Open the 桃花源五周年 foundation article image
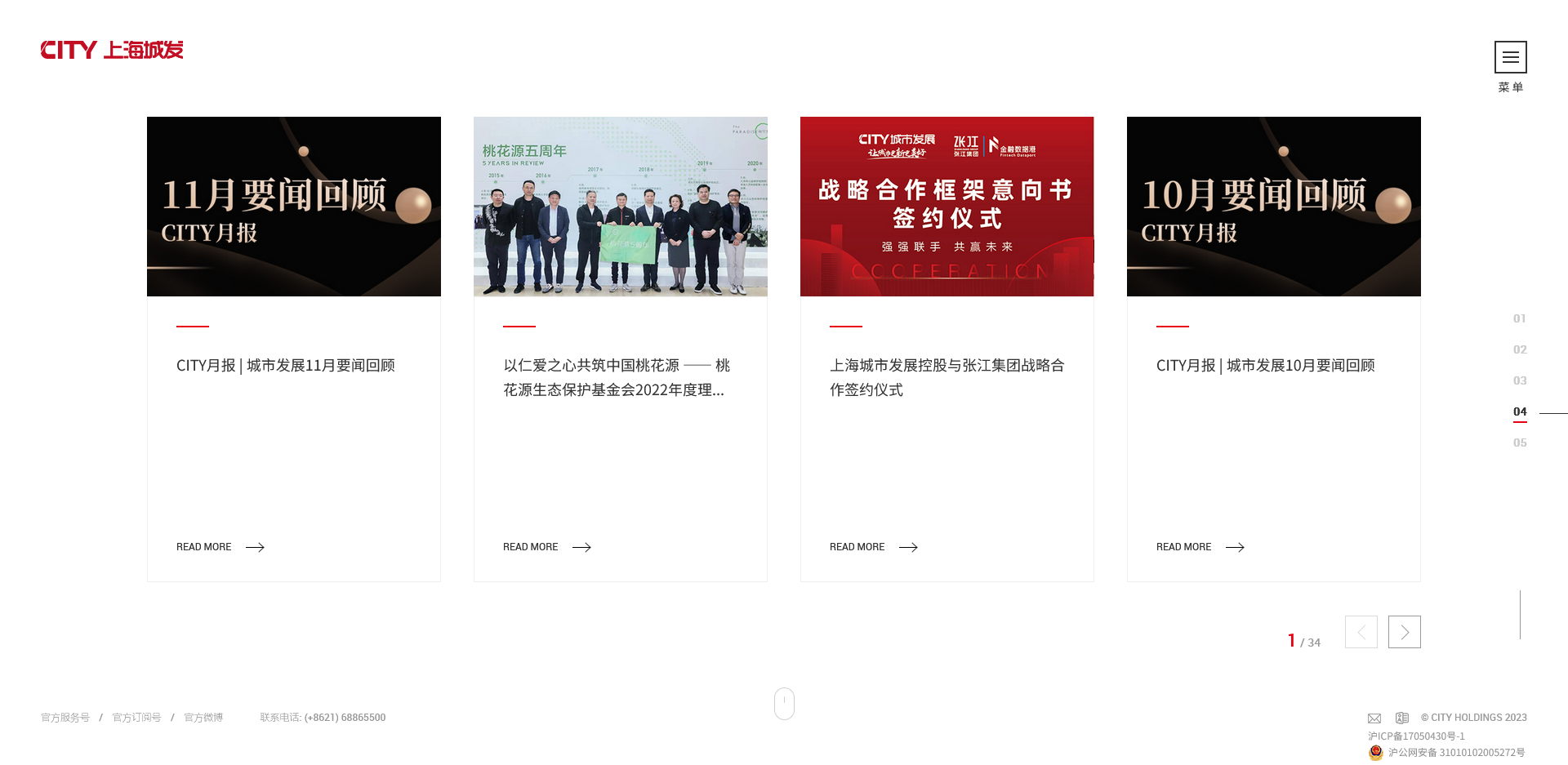The width and height of the screenshot is (1568, 765). [x=621, y=207]
